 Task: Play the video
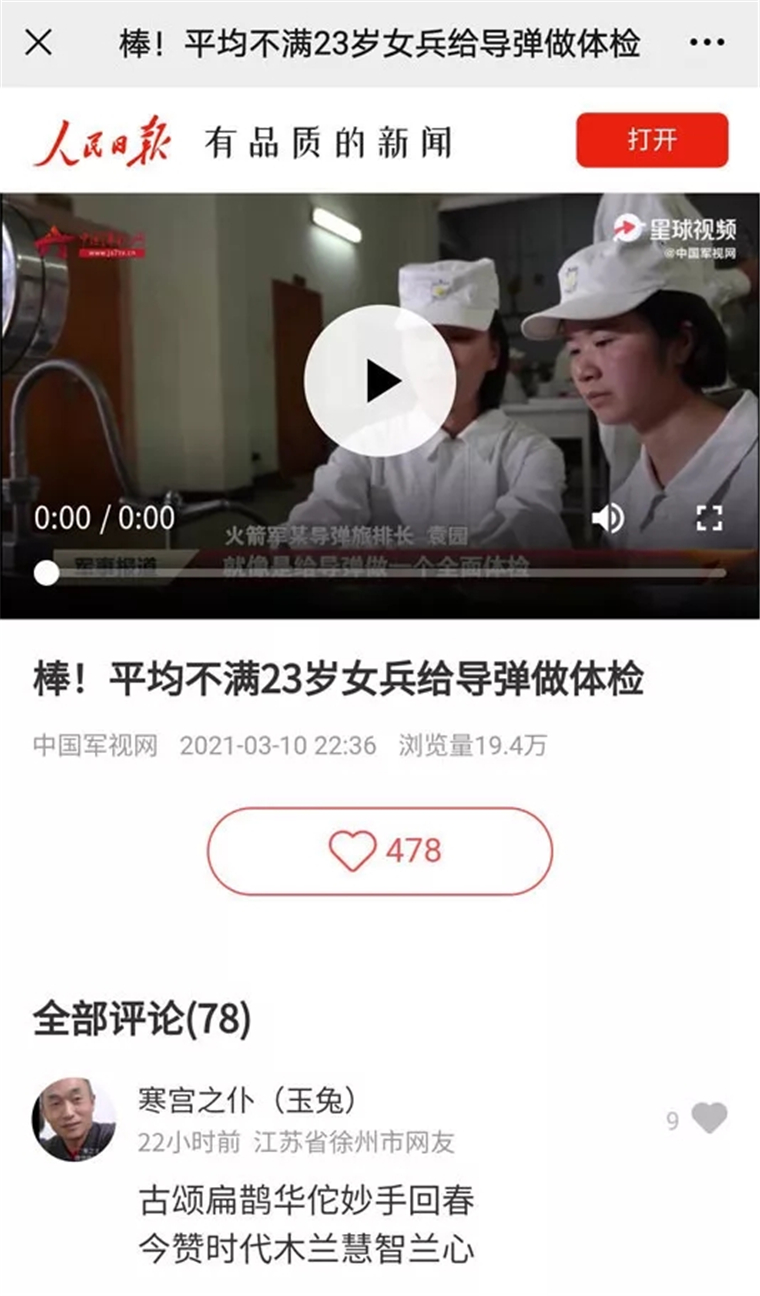(x=380, y=381)
